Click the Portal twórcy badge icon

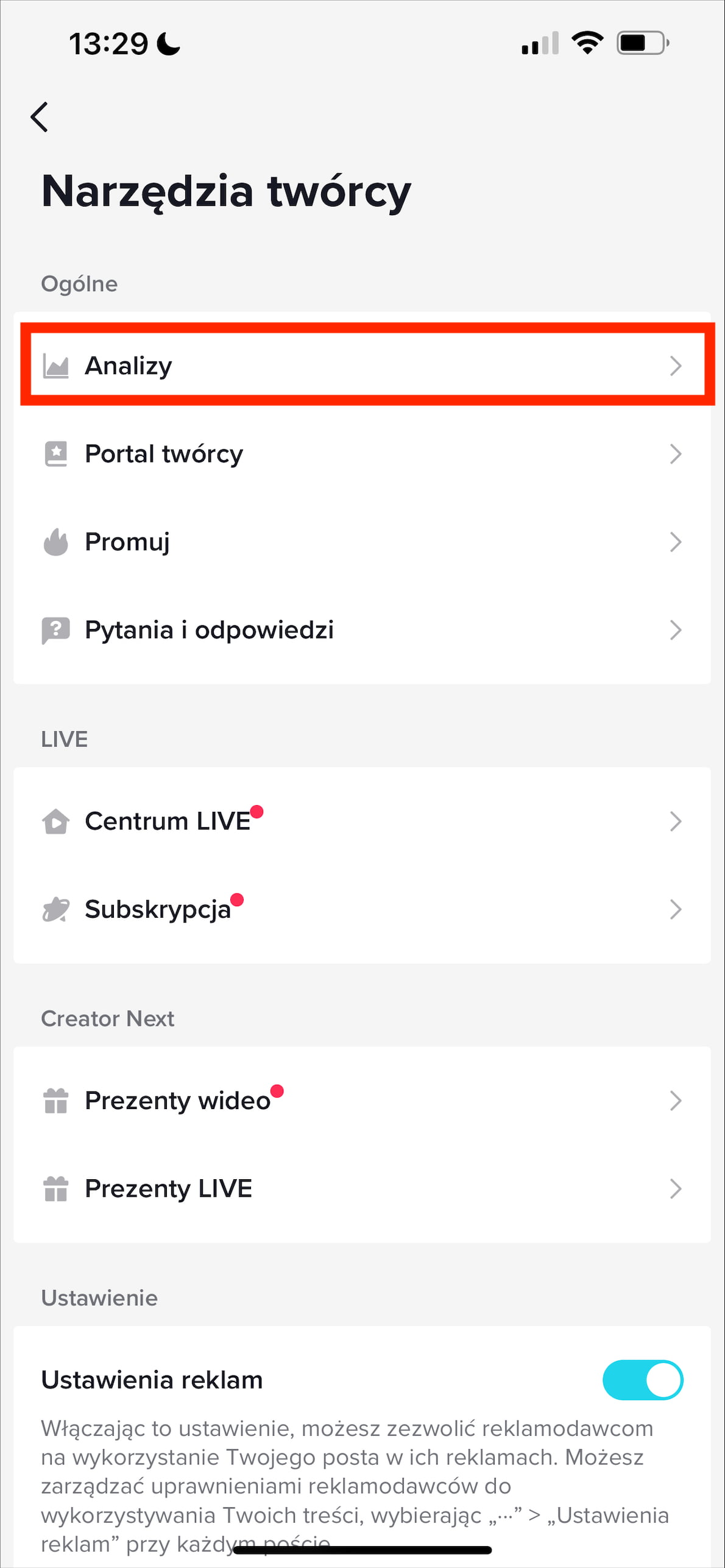coord(55,454)
